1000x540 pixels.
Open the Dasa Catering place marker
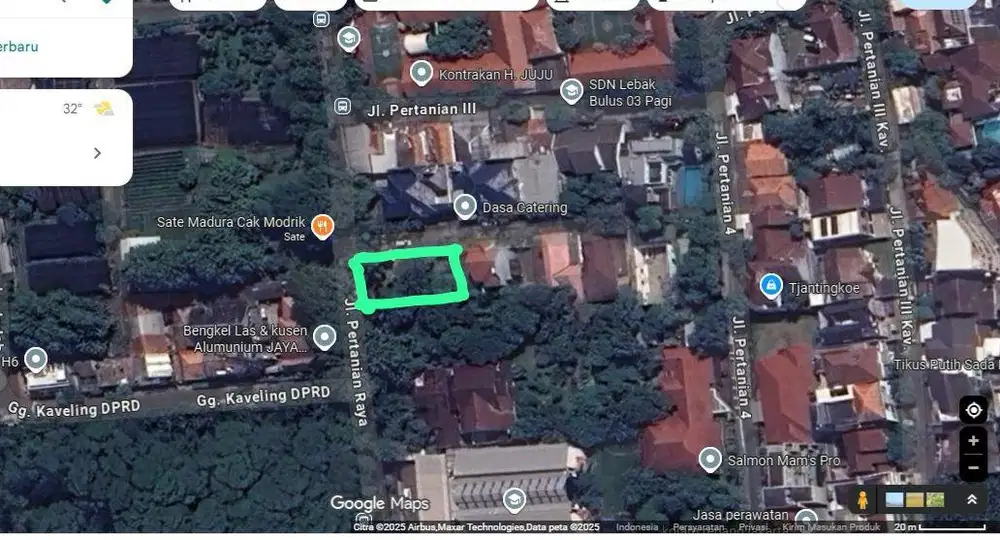465,207
